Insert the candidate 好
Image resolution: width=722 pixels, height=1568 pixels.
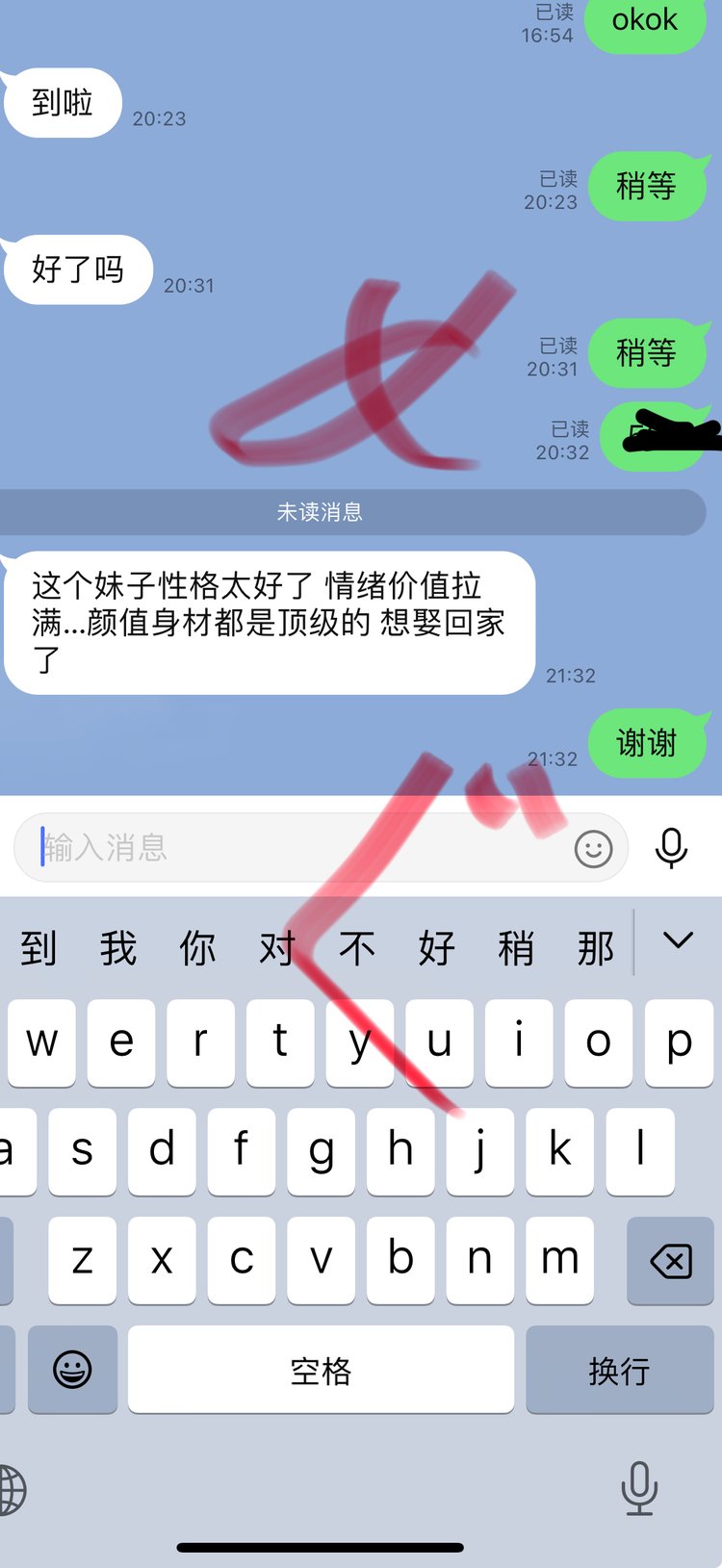(x=436, y=948)
